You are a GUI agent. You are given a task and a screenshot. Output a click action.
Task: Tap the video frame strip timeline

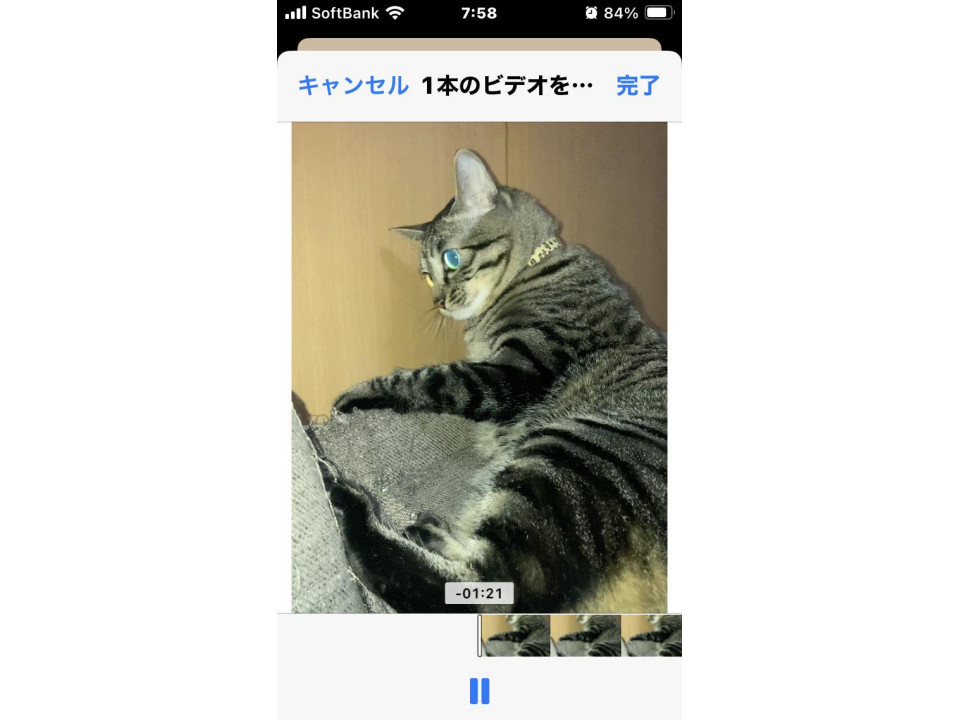(x=580, y=636)
